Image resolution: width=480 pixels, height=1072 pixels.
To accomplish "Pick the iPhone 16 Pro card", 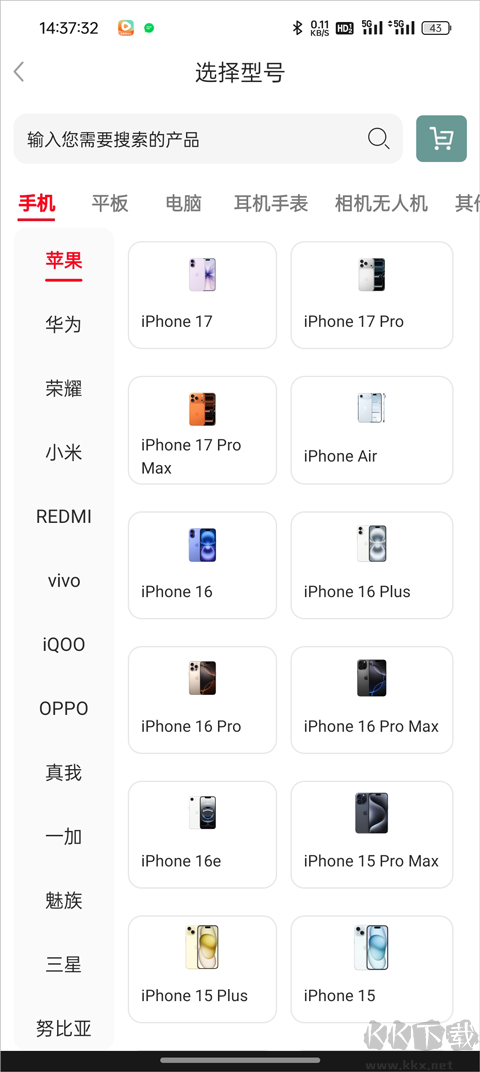I will point(202,700).
